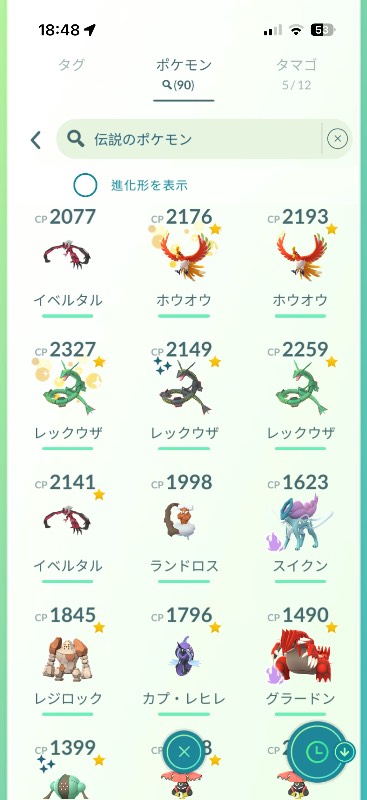Switch to the タマゴ tab

coord(297,73)
